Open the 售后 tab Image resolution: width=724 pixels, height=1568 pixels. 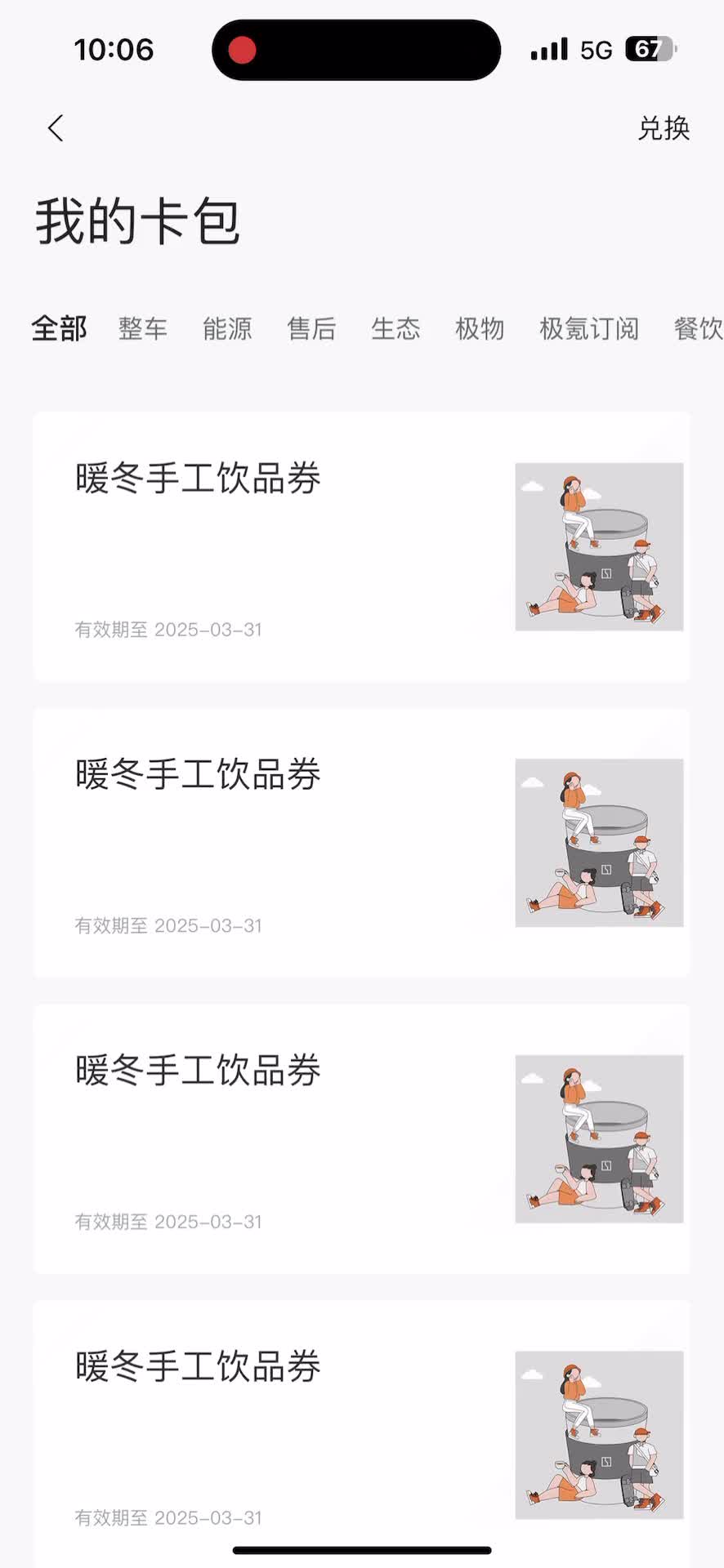pyautogui.click(x=311, y=328)
